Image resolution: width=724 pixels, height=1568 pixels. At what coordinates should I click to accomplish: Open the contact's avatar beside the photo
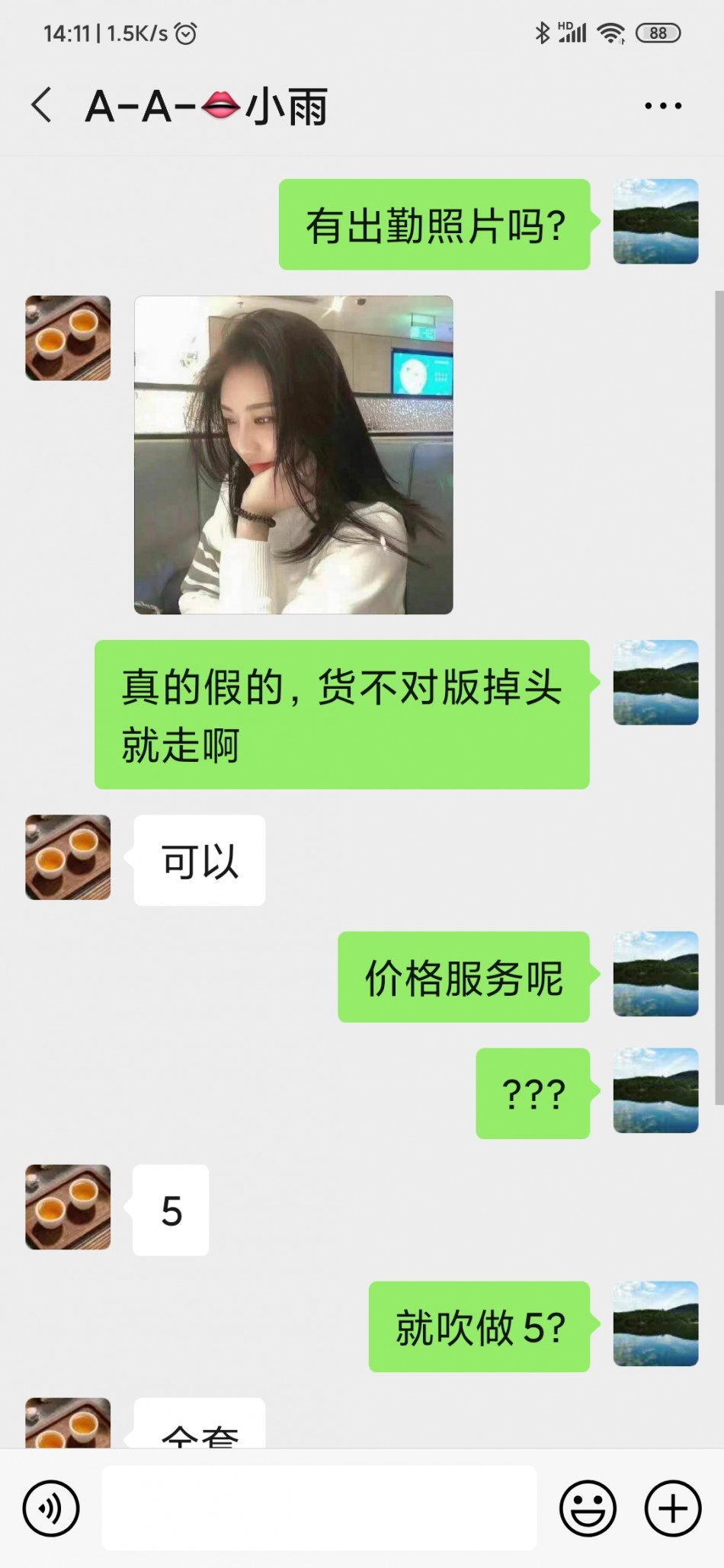[68, 338]
